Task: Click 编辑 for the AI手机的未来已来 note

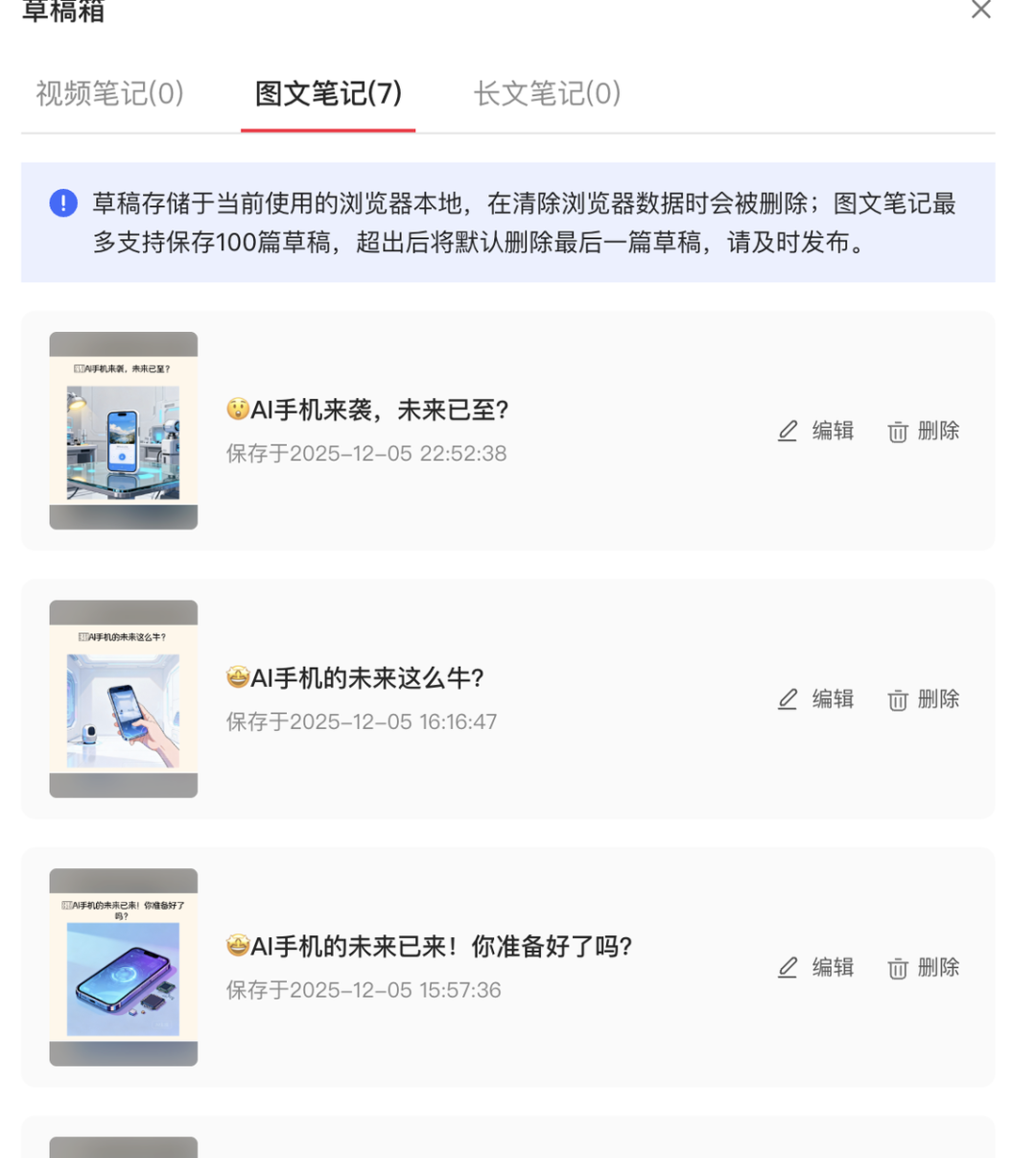Action: click(833, 968)
